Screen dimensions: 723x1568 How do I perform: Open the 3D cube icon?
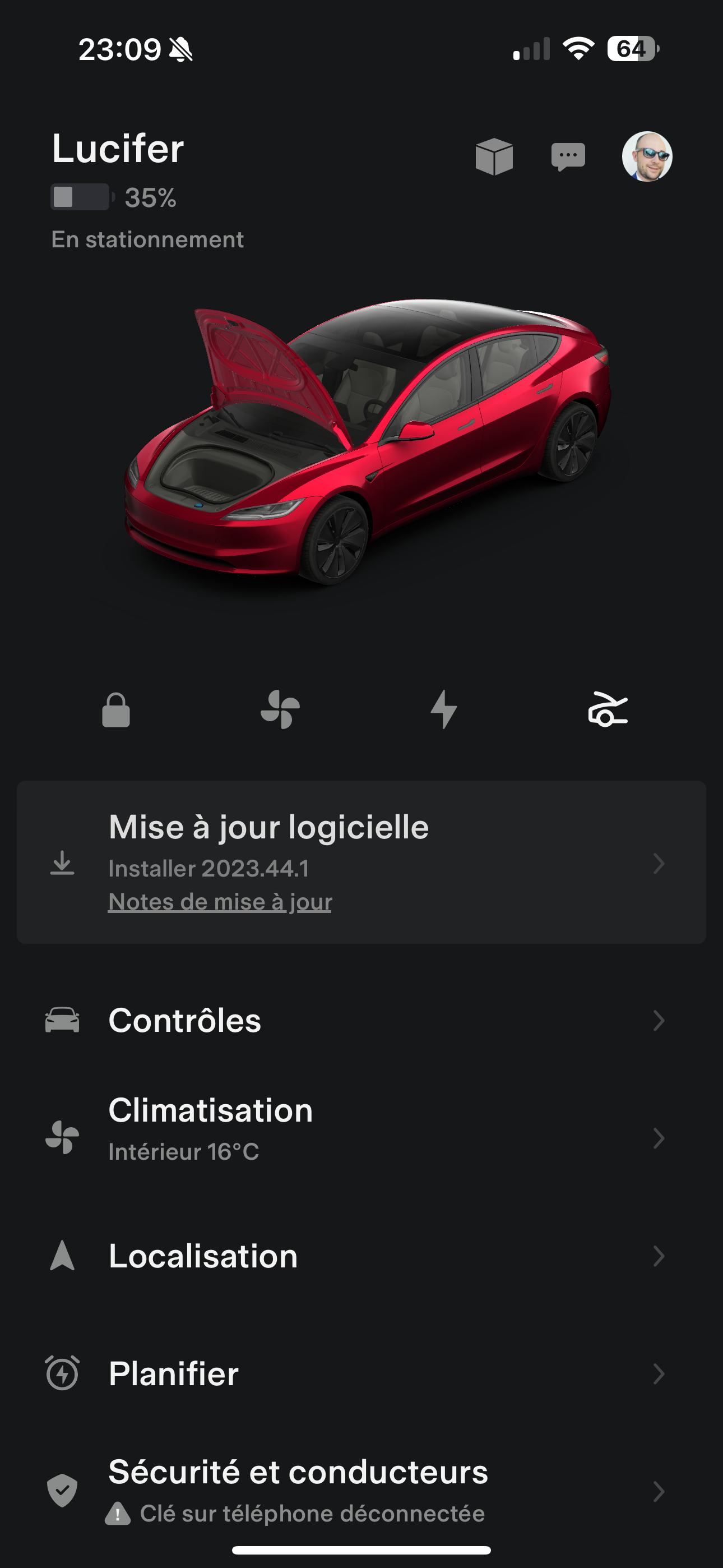coord(494,156)
